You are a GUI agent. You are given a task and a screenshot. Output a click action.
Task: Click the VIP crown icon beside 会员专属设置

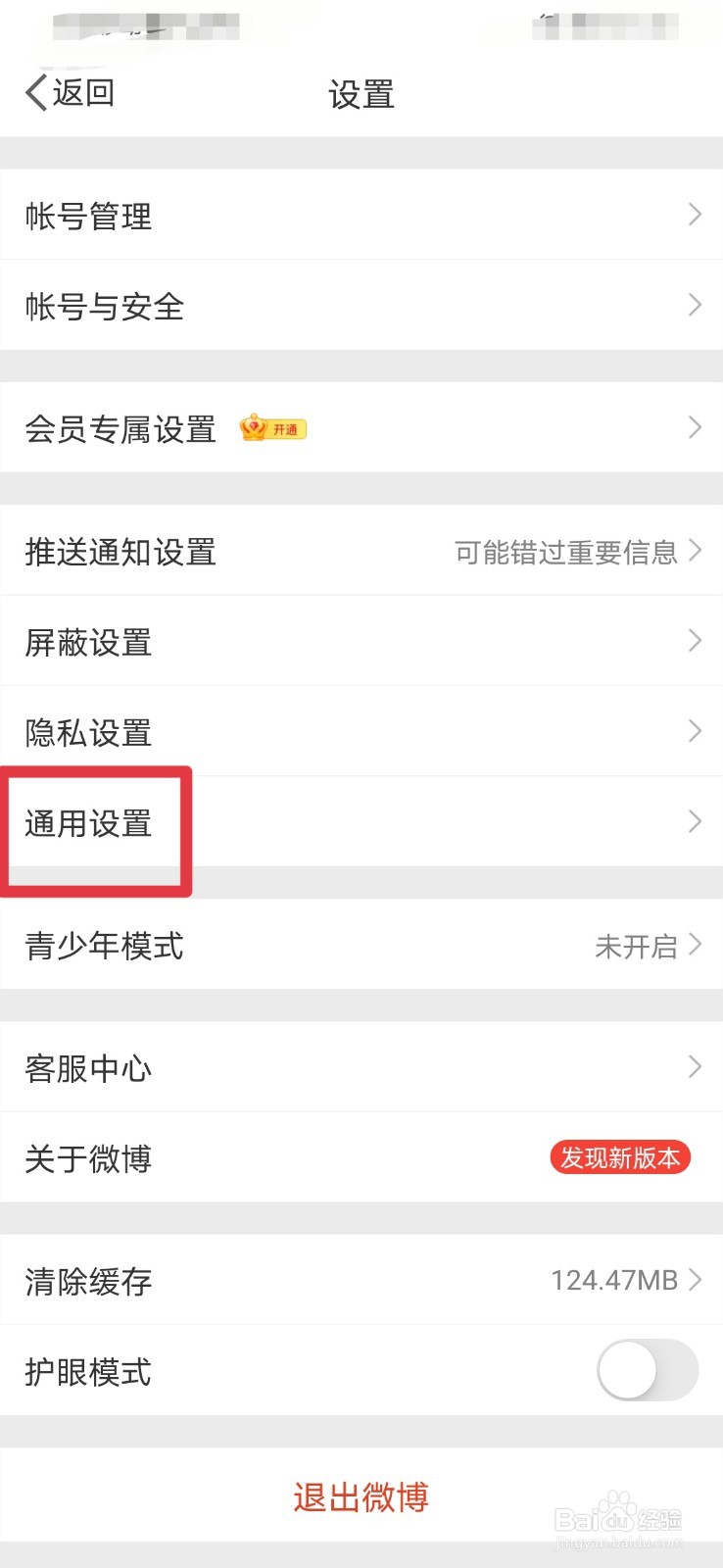254,428
